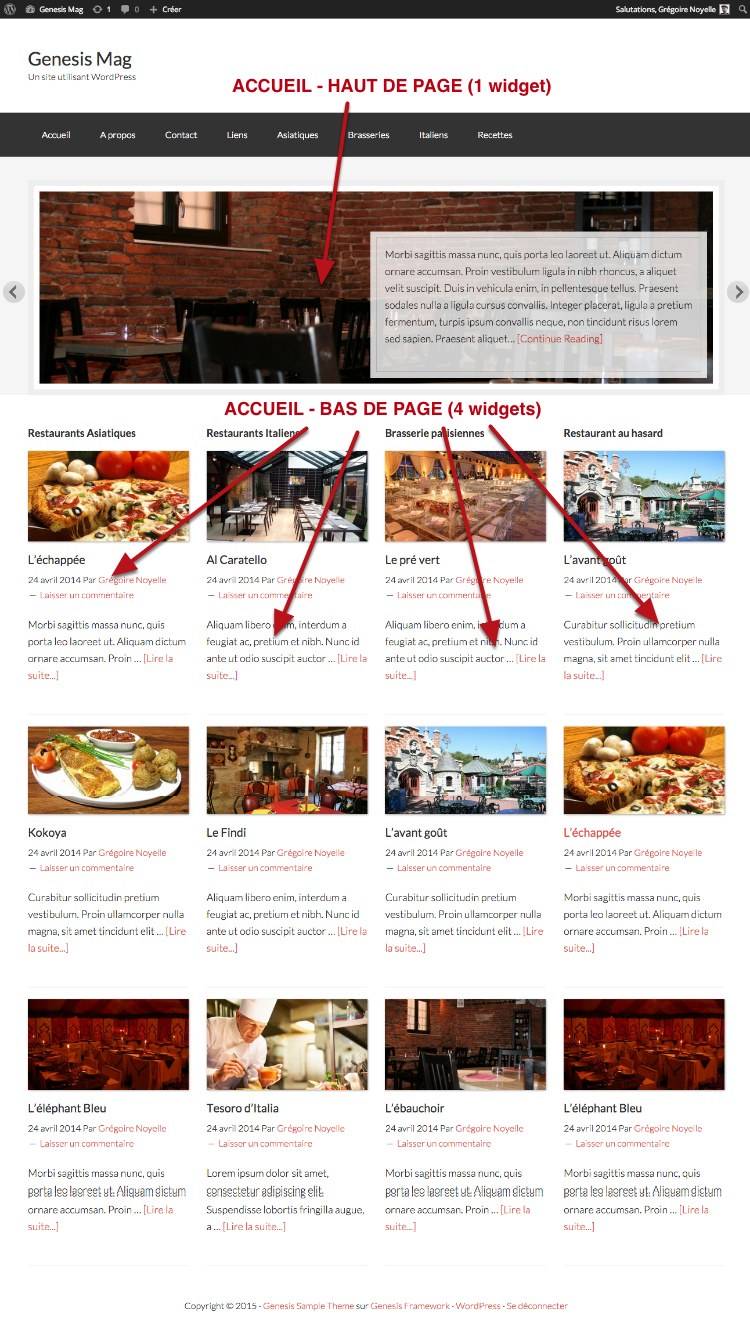Tap Se déconnecter in the footer
750x1330 pixels.
pos(537,1306)
